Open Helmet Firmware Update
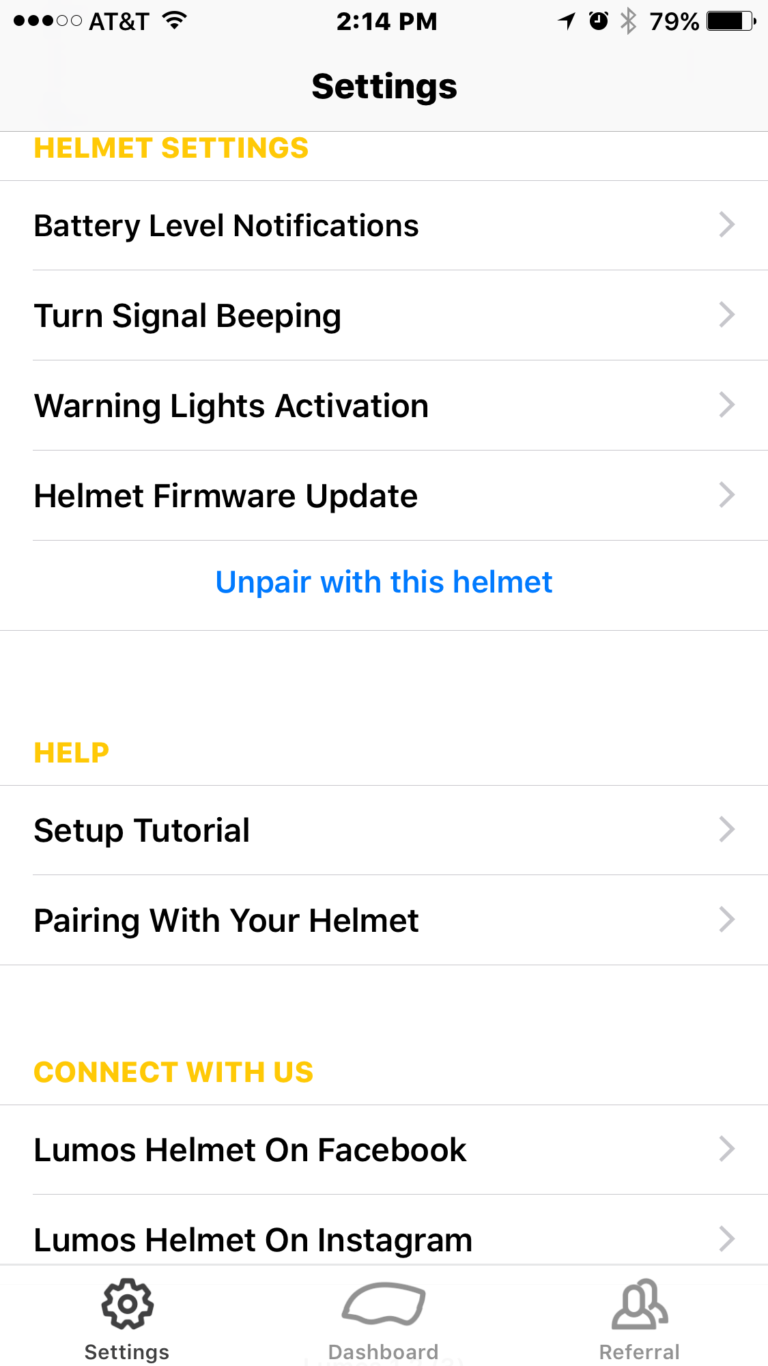This screenshot has height=1366, width=768. pos(384,496)
